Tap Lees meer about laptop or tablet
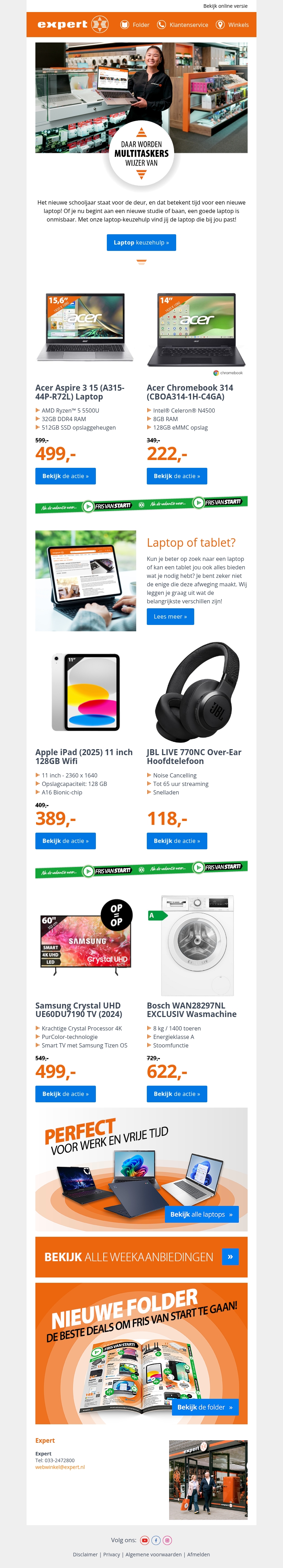 coord(170,616)
